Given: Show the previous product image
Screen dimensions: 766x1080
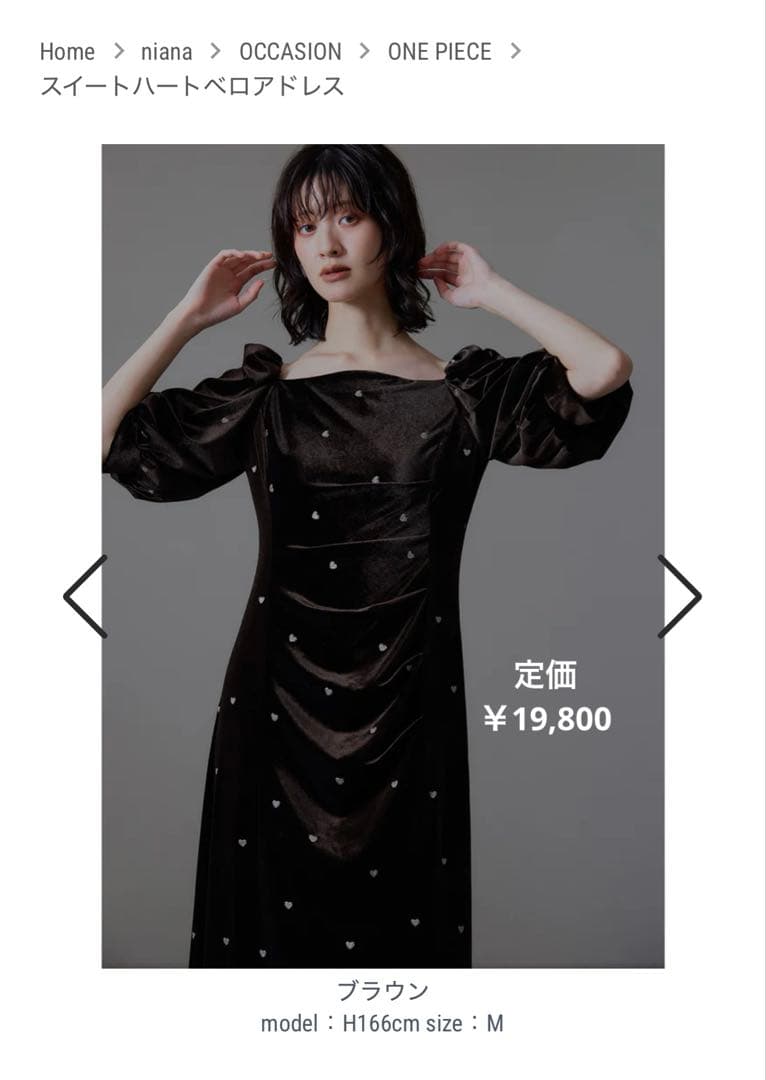Looking at the screenshot, I should point(85,597).
